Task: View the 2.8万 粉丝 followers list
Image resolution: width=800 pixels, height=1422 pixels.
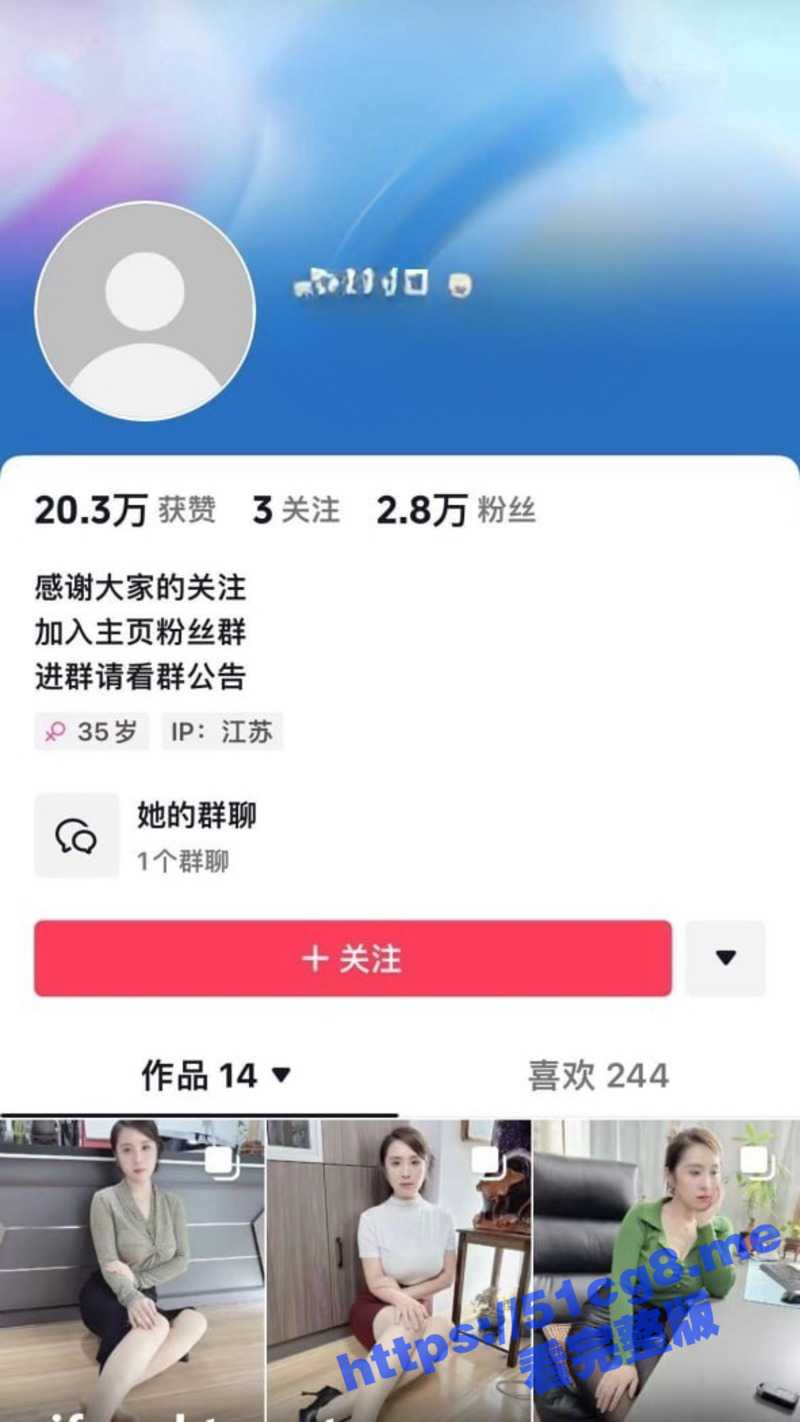Action: (455, 510)
